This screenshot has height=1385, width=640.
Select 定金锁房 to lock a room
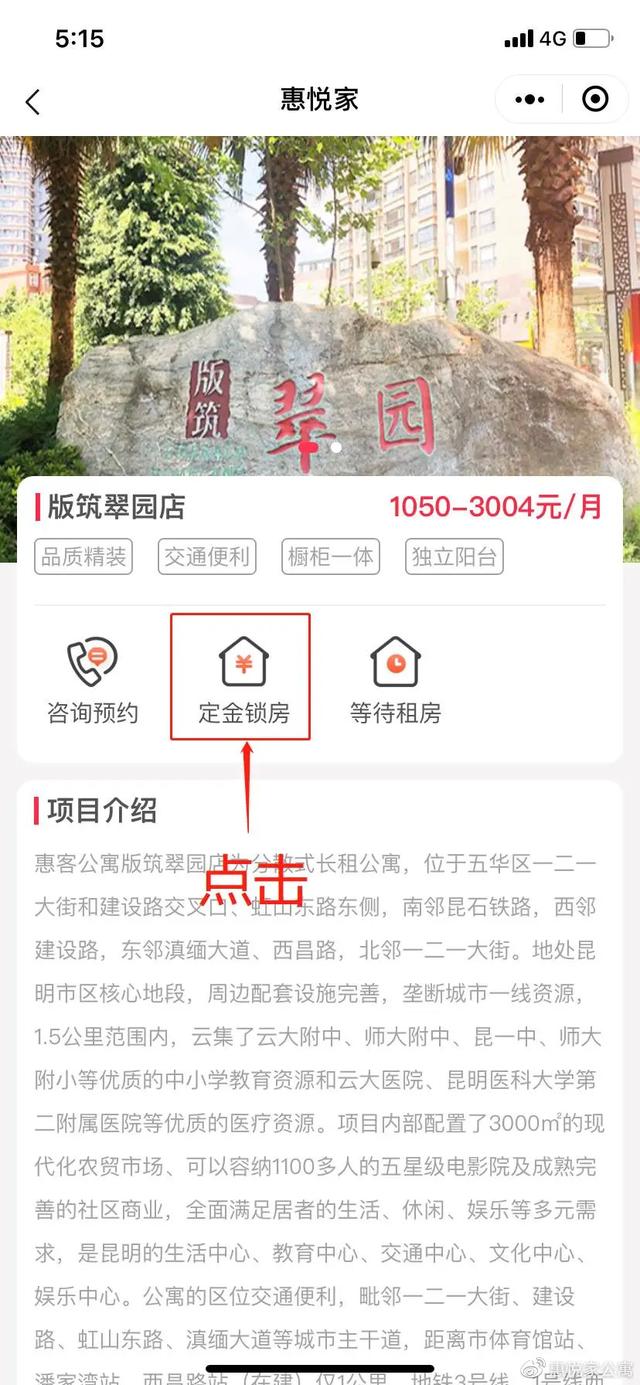tap(243, 680)
